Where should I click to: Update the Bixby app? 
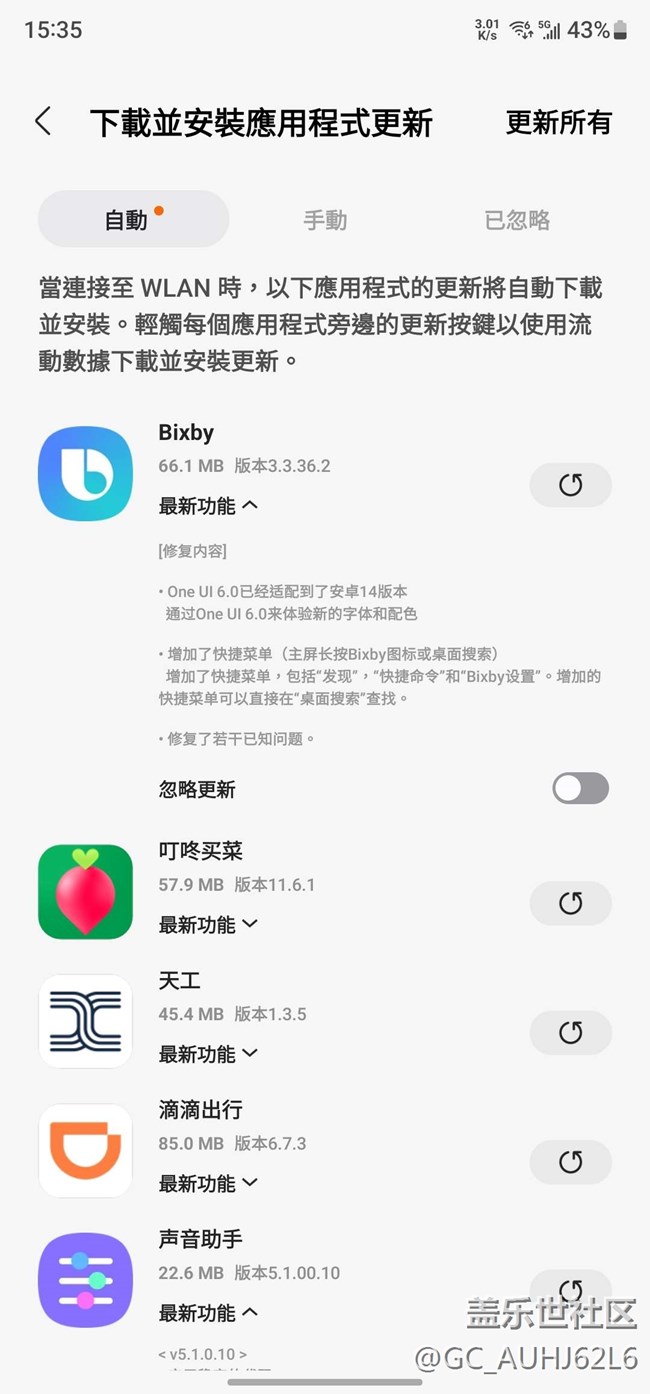click(x=570, y=485)
